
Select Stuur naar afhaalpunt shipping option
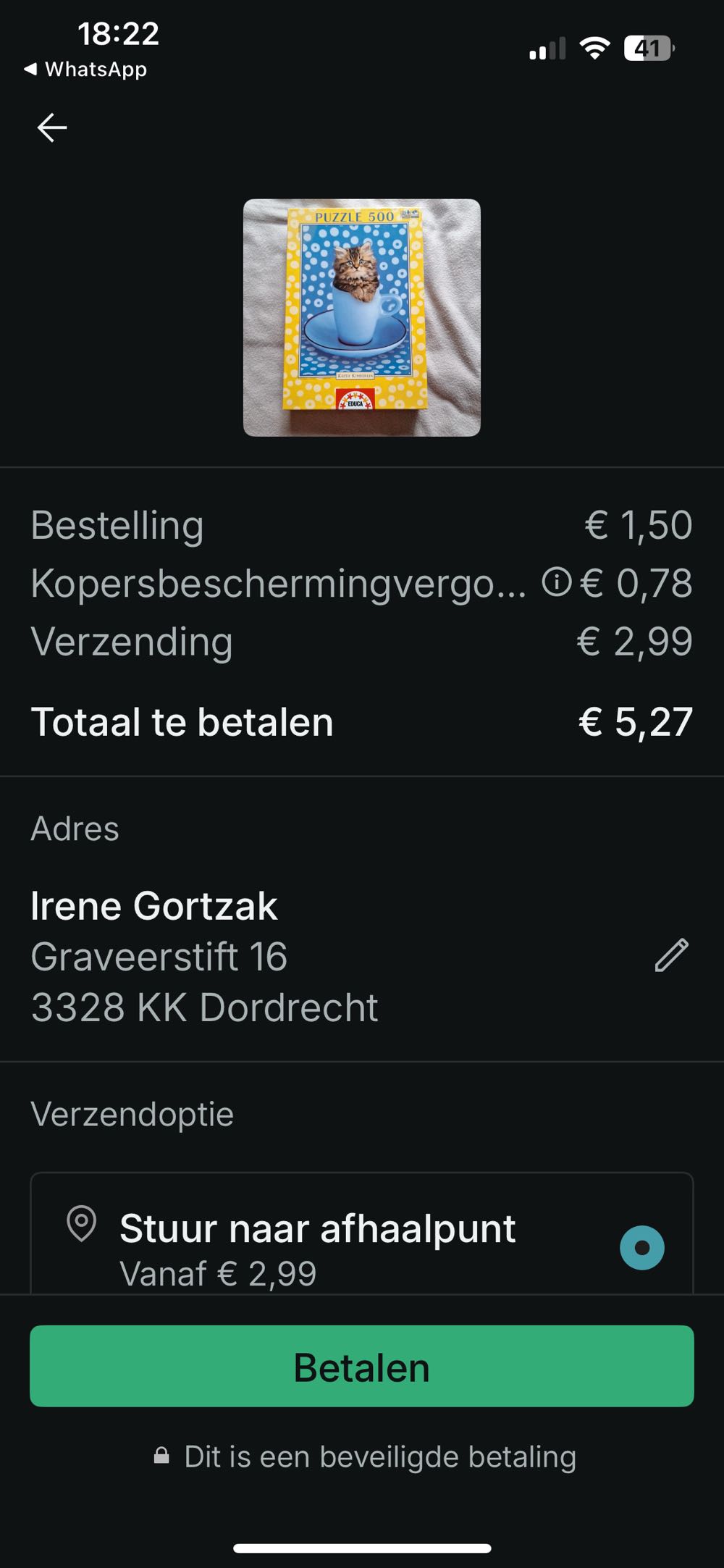point(641,1247)
